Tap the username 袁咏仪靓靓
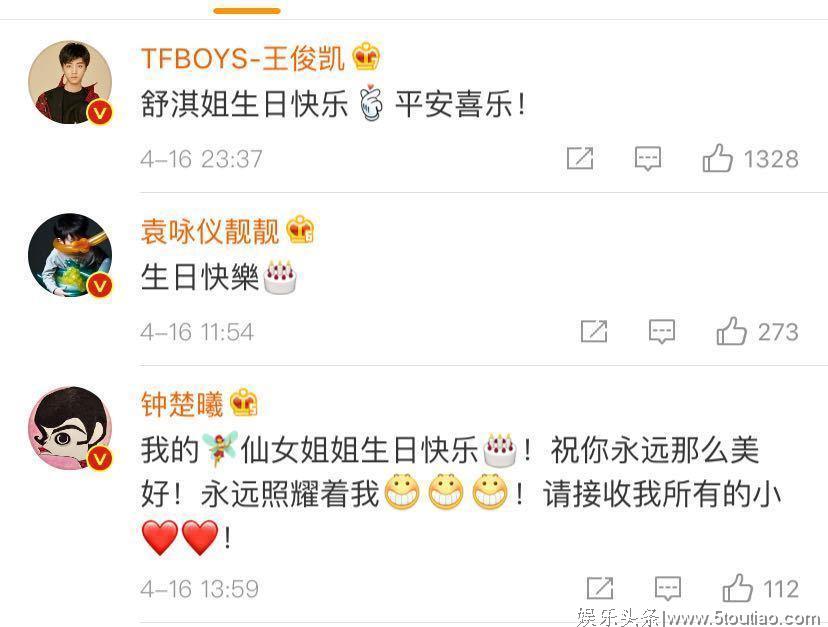Image resolution: width=828 pixels, height=627 pixels. click(210, 231)
